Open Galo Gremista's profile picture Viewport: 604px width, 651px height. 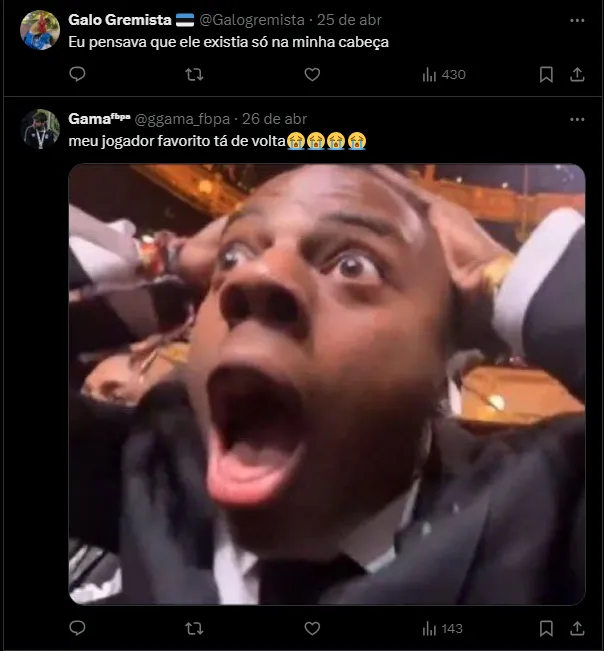point(40,29)
